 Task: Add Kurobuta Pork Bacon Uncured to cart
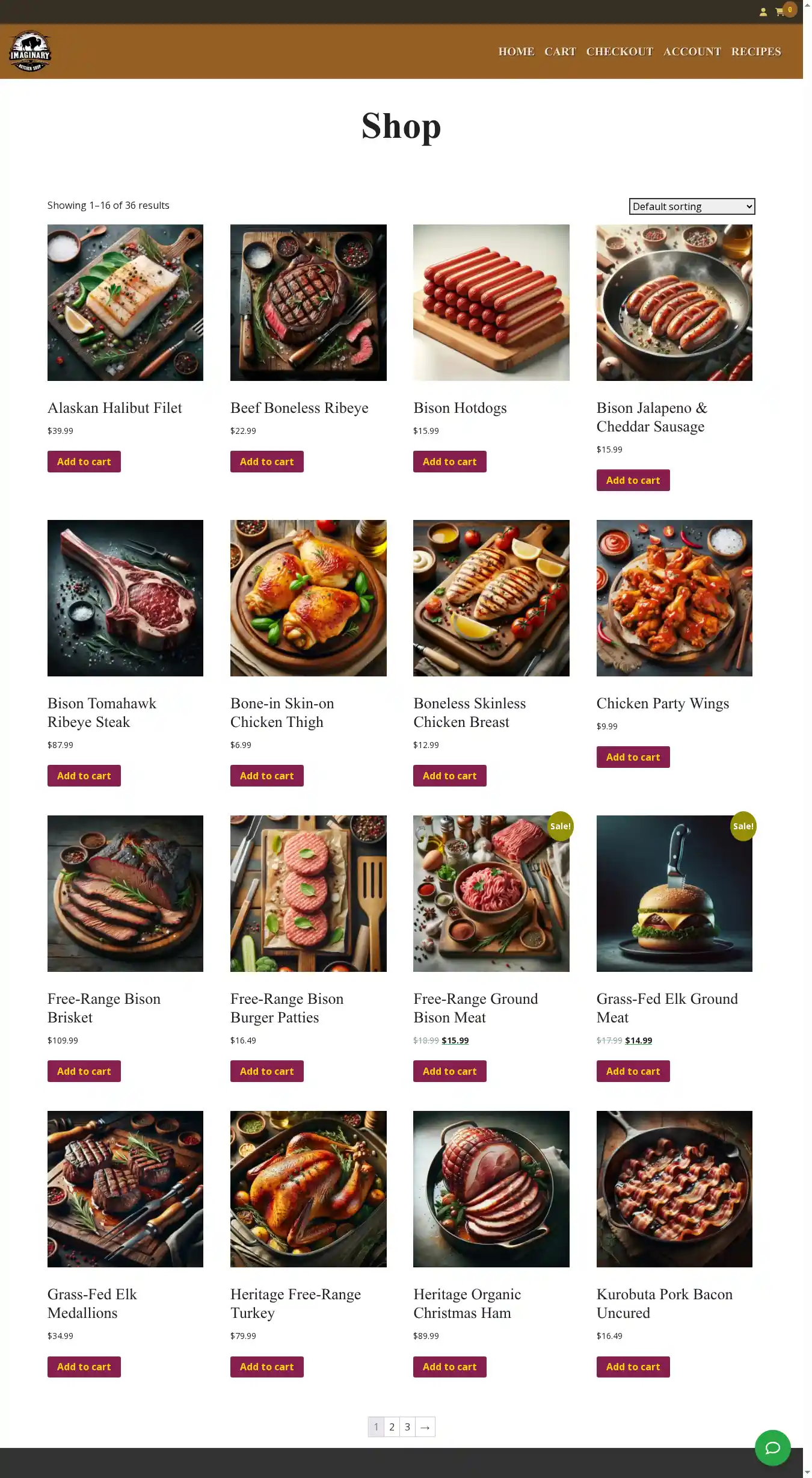[x=633, y=1367]
